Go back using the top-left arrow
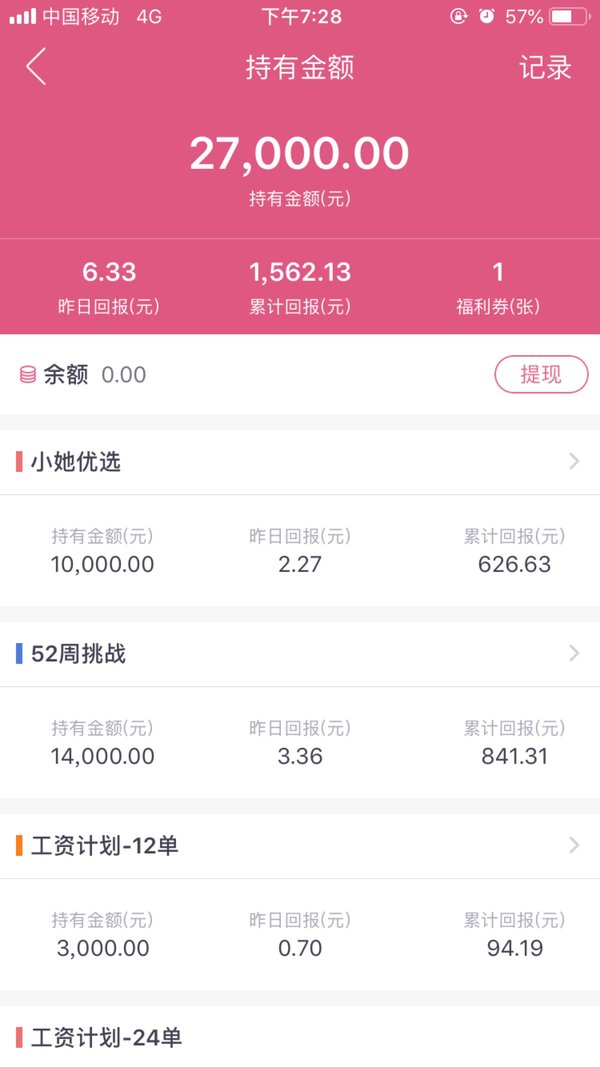The image size is (600, 1067). pyautogui.click(x=36, y=67)
